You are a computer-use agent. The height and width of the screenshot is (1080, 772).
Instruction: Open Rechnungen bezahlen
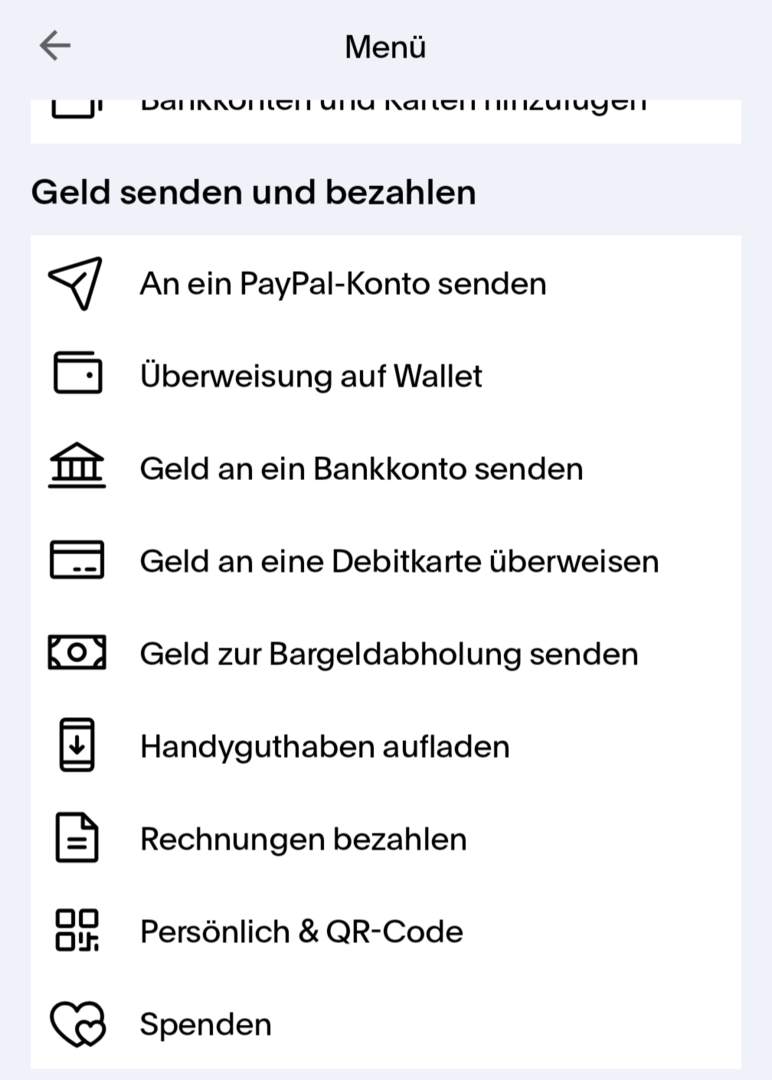(302, 839)
